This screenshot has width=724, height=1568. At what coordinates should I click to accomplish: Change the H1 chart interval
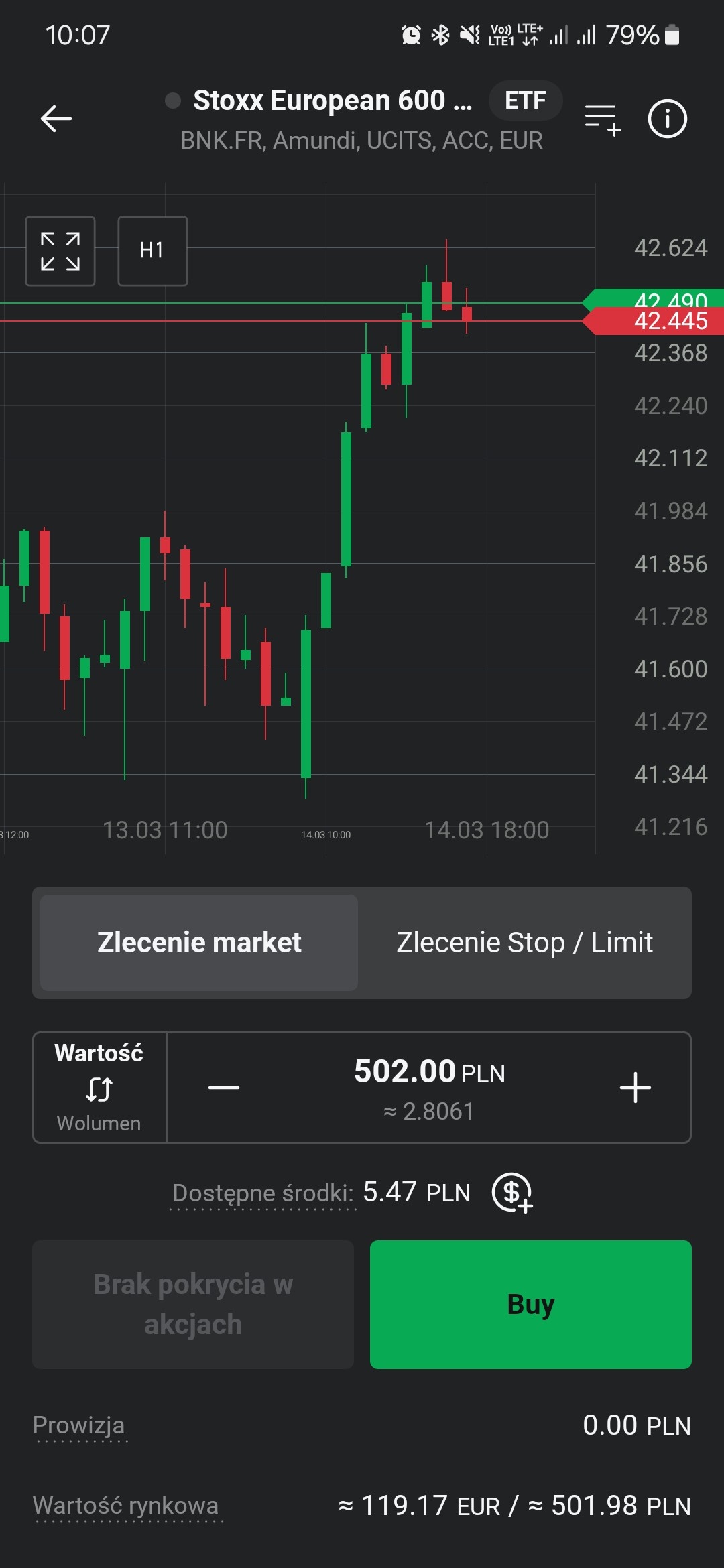pyautogui.click(x=152, y=251)
